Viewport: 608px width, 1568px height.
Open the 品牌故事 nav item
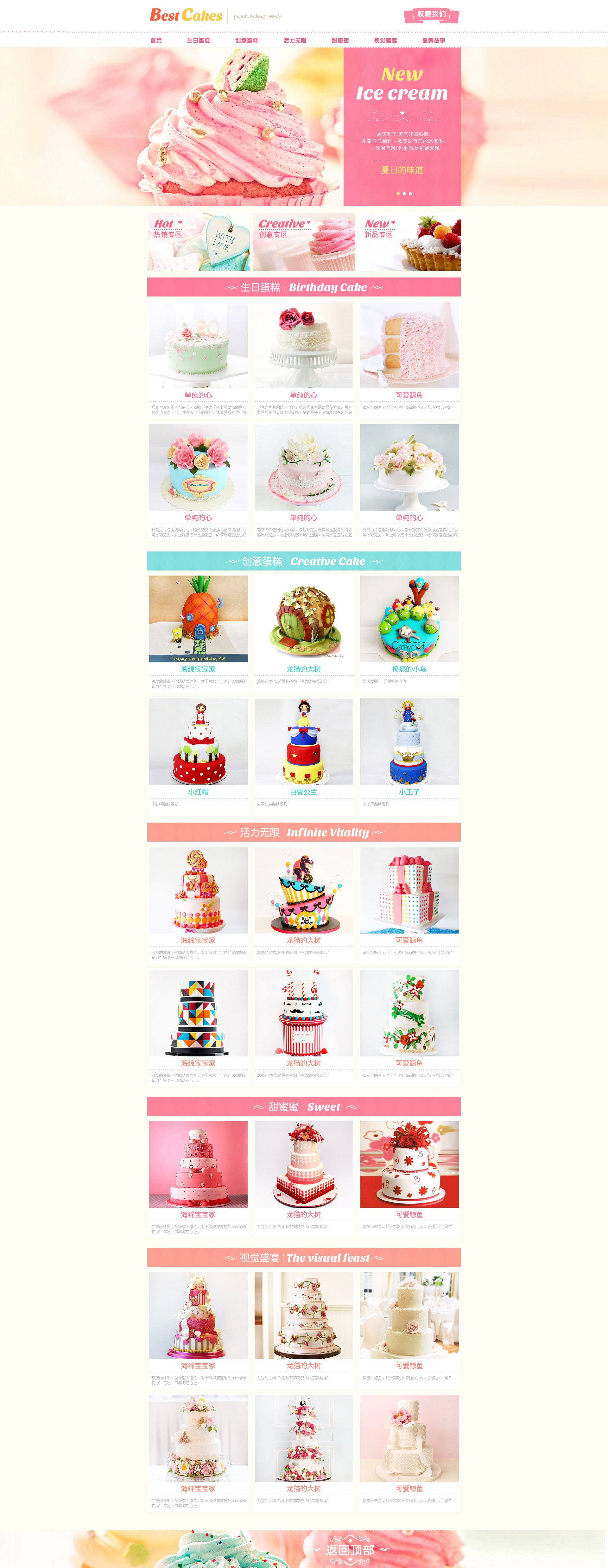tap(433, 41)
